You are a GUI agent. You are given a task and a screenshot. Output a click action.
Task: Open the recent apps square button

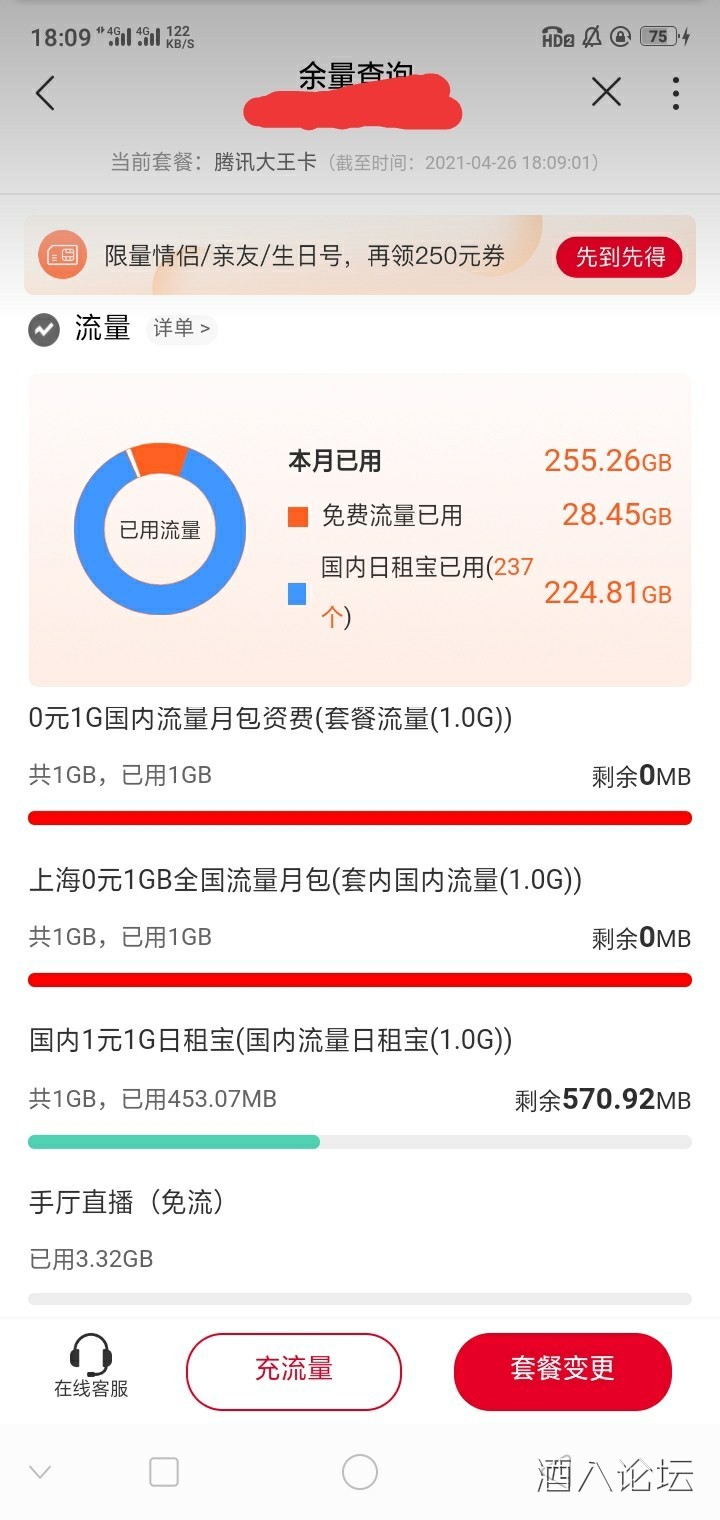pos(164,1472)
